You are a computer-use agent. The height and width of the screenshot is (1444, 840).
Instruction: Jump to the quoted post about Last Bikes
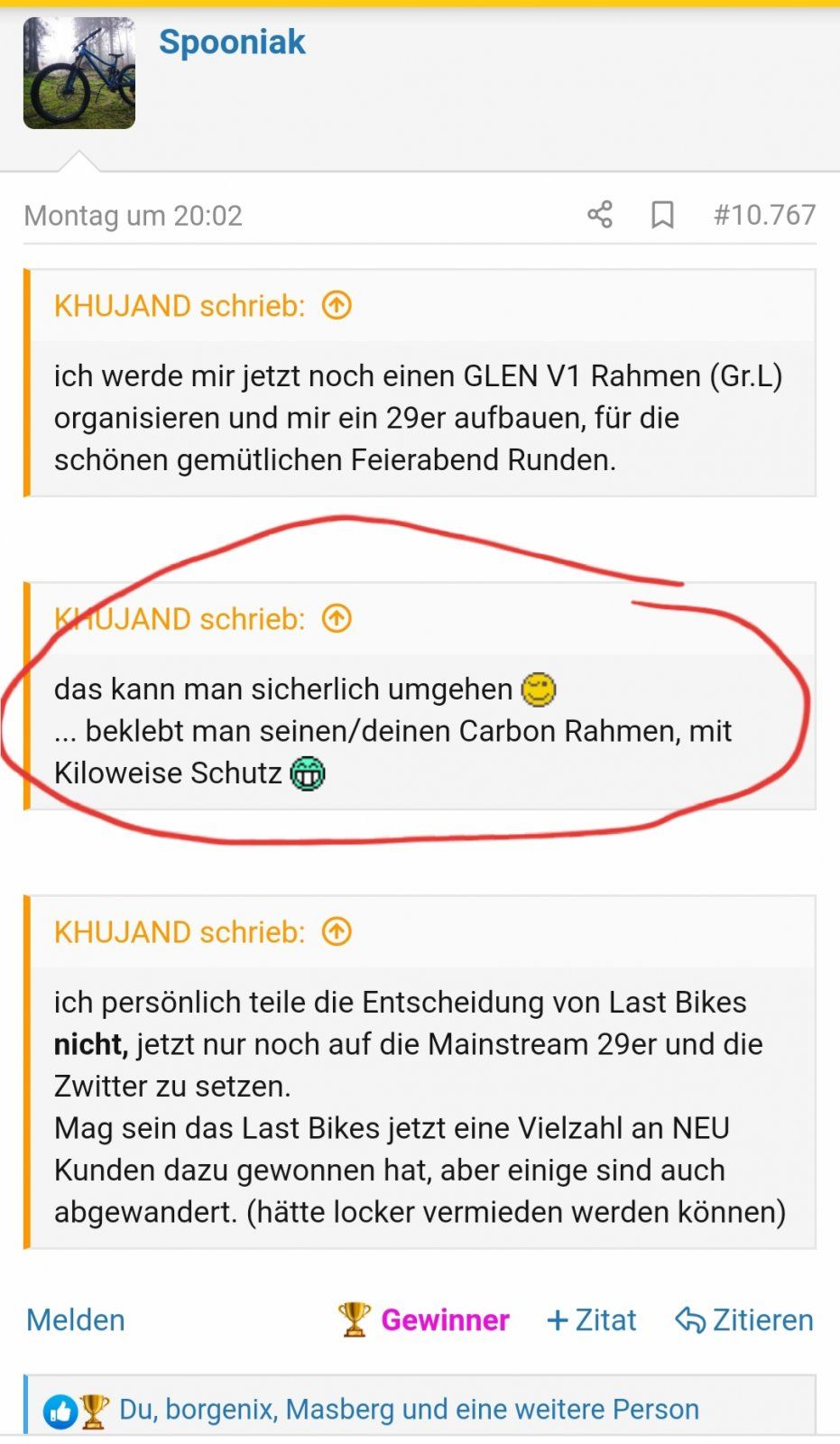(337, 932)
